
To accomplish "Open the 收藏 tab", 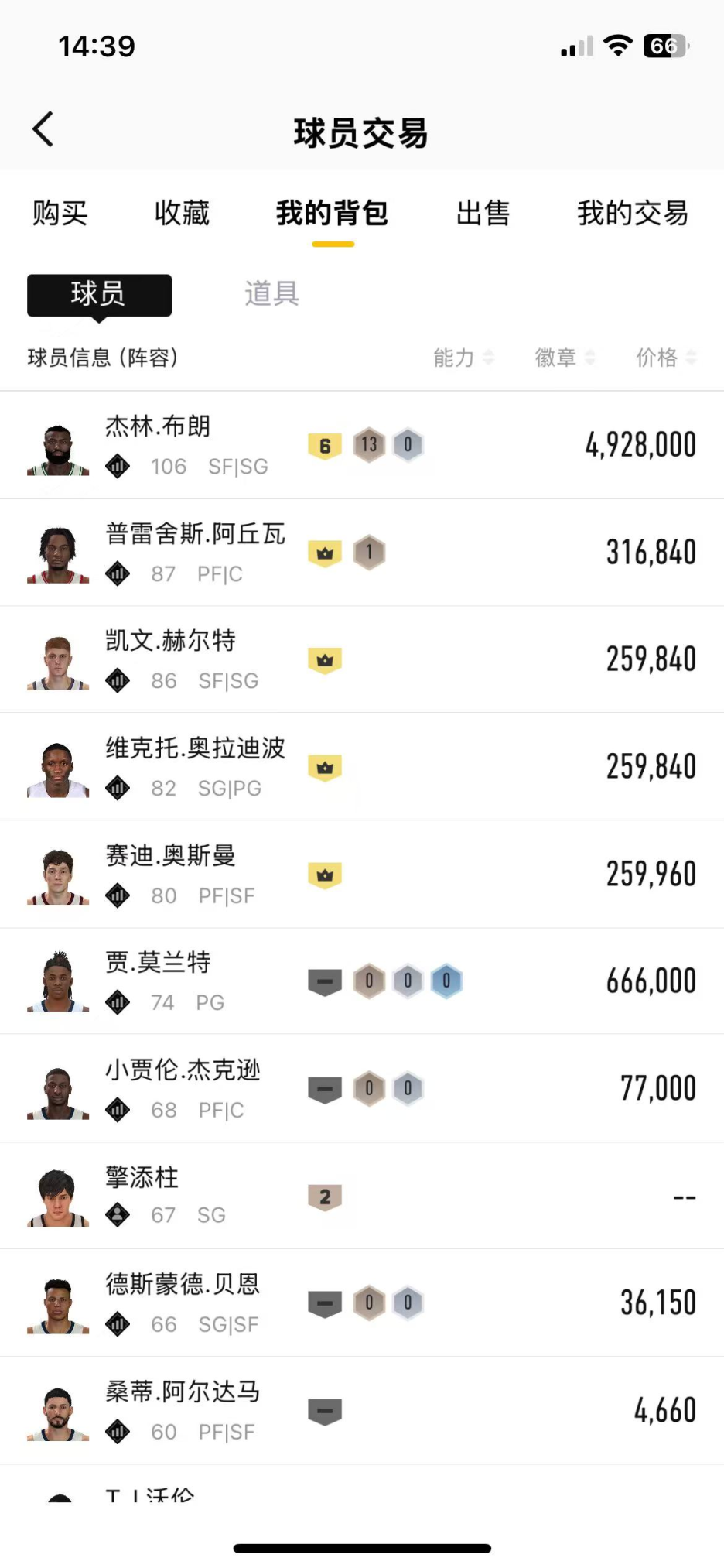I will [182, 213].
